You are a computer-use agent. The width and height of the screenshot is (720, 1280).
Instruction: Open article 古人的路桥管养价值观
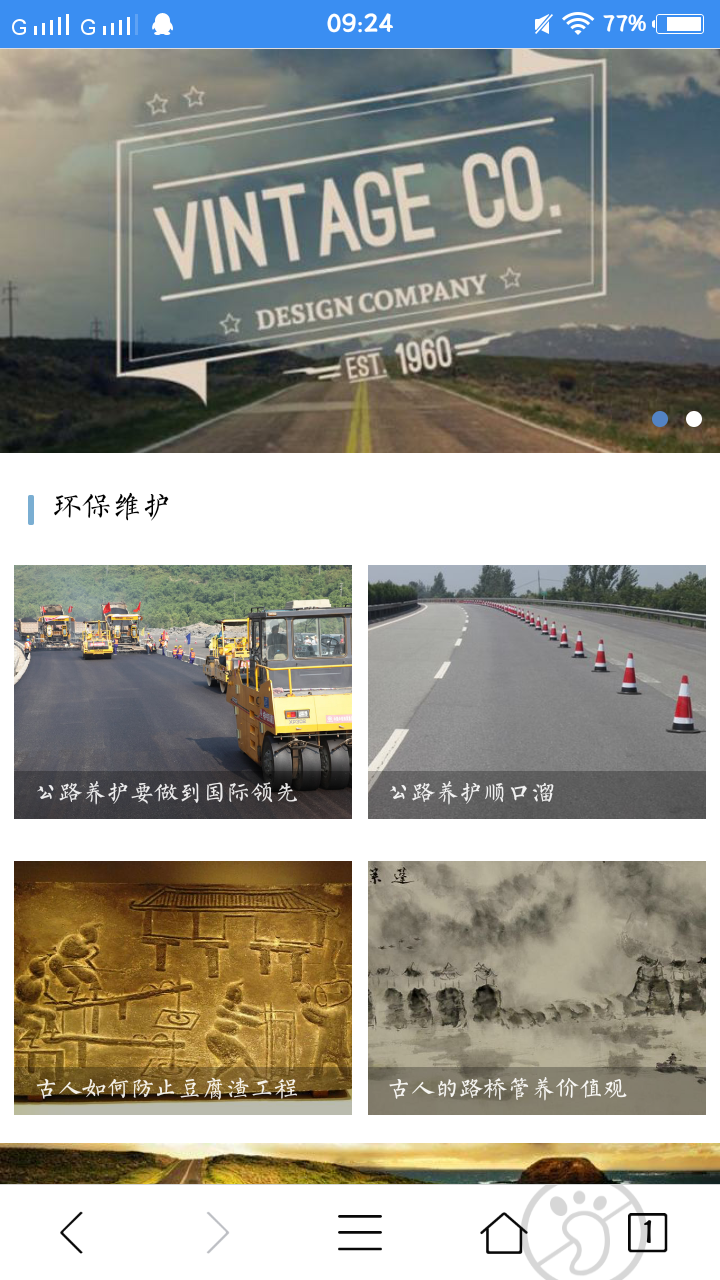pos(537,987)
